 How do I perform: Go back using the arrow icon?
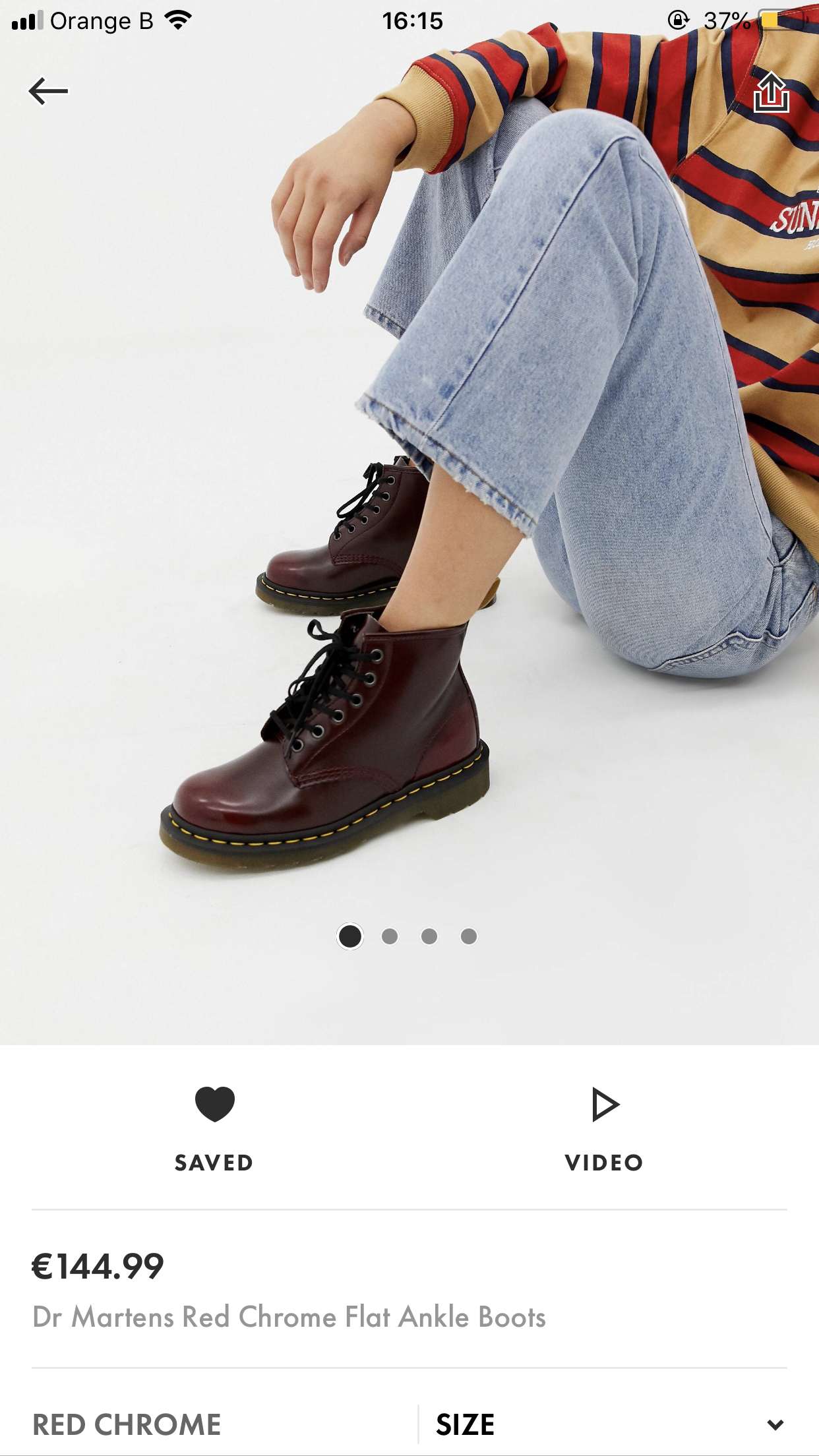[x=48, y=91]
